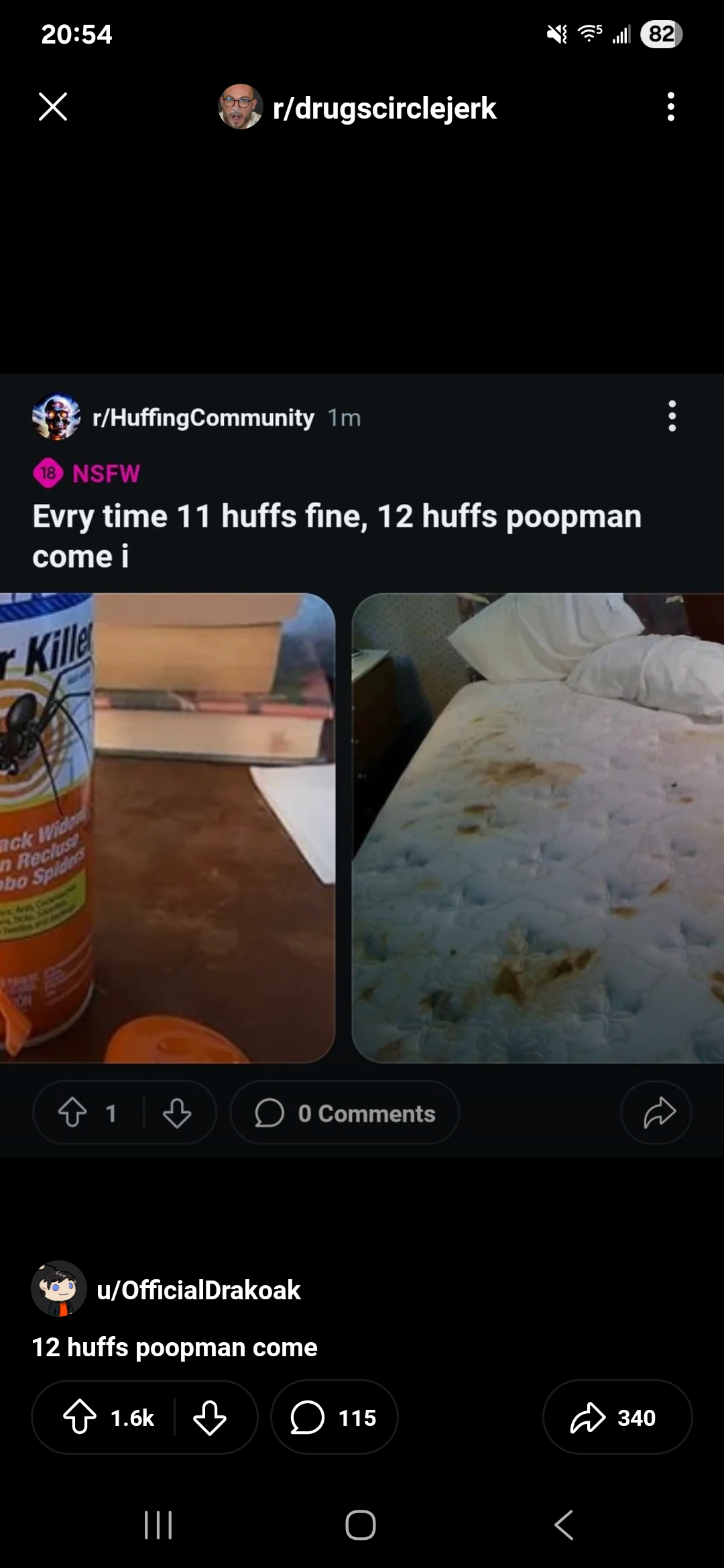Screen dimensions: 724x1568
Task: Downvote the post by OfficialDrakoak
Action: (210, 1417)
